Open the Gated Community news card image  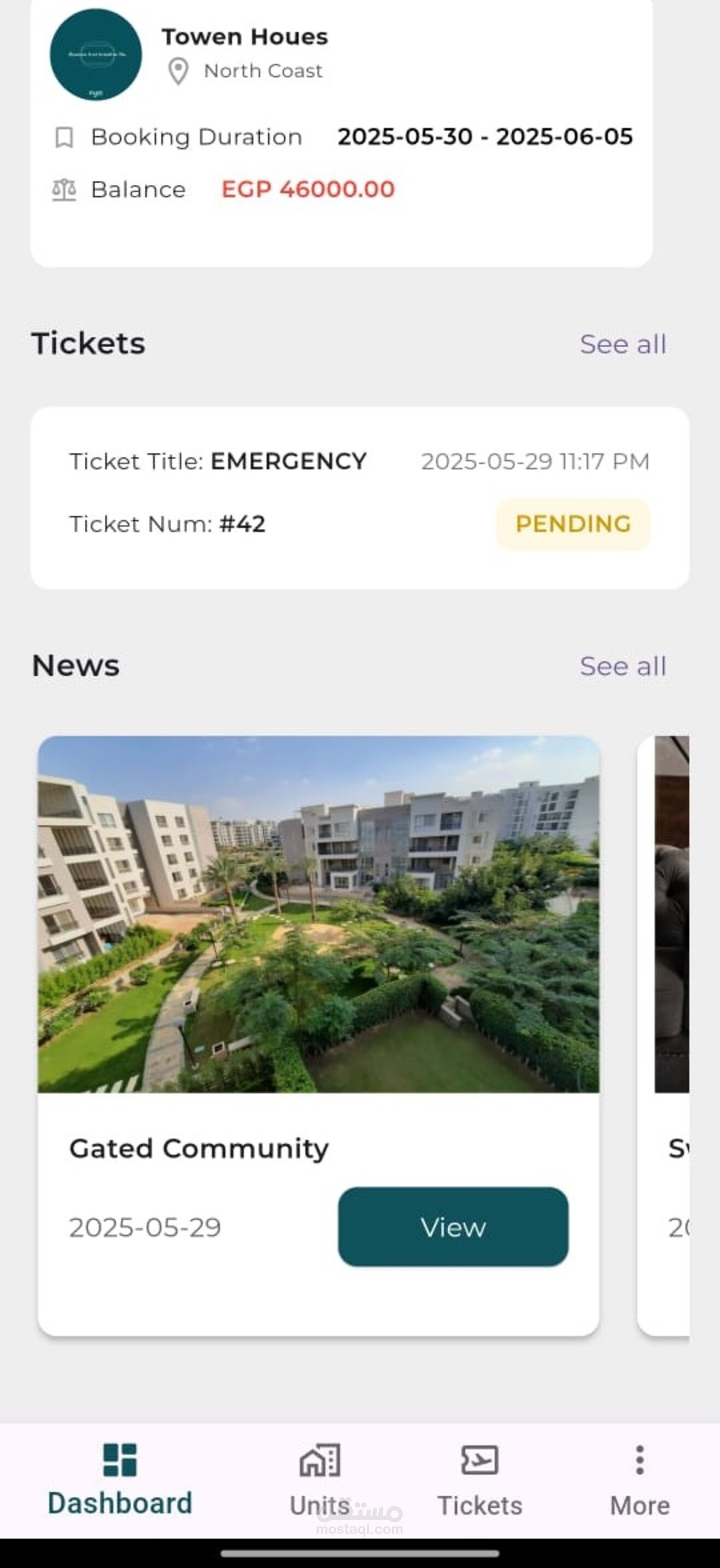point(318,914)
